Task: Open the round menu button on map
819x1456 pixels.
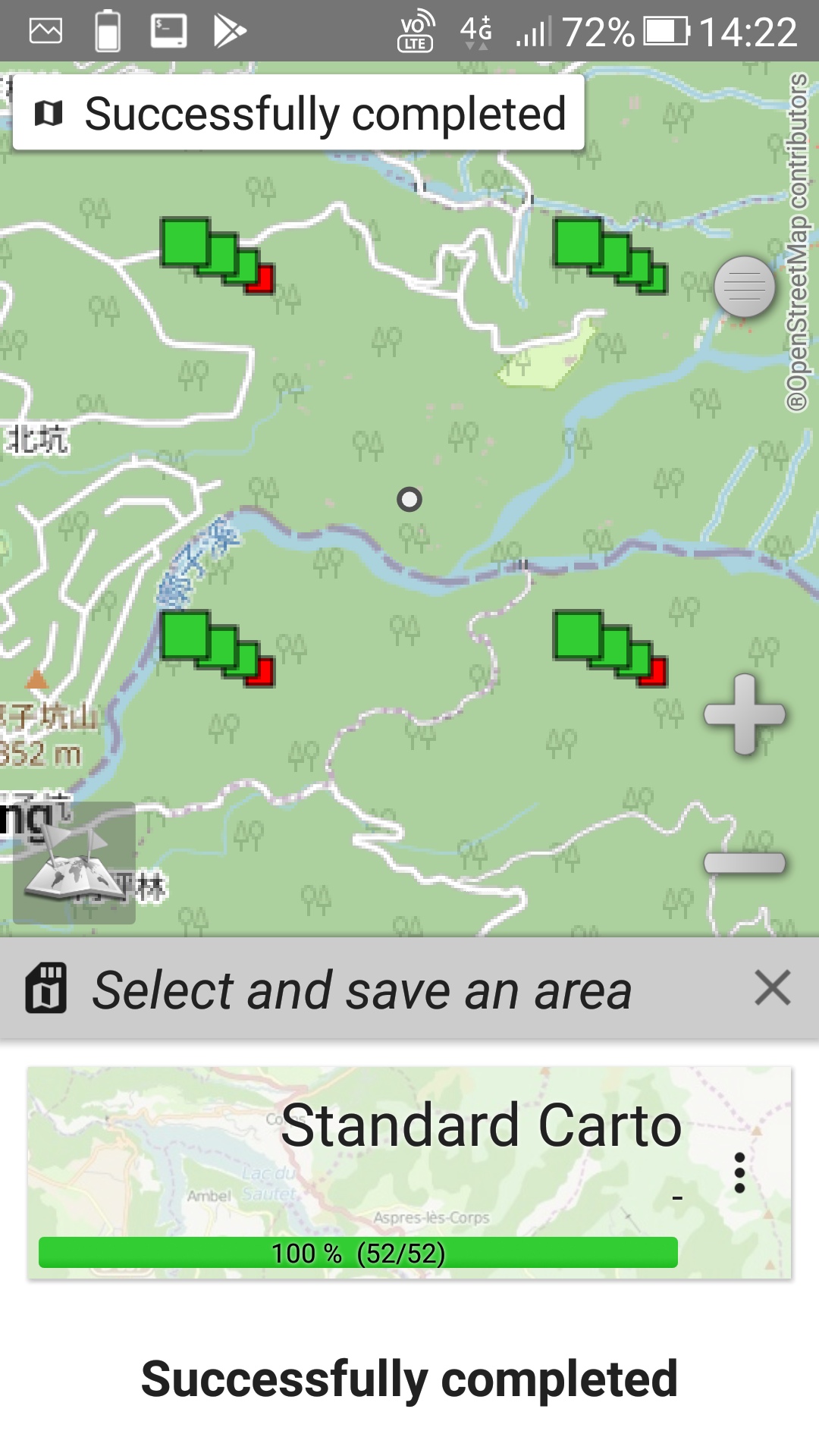Action: pos(744,287)
